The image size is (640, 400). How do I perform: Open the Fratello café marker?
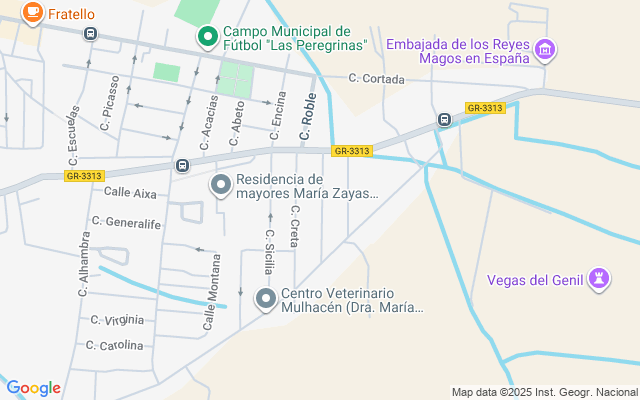tap(33, 13)
